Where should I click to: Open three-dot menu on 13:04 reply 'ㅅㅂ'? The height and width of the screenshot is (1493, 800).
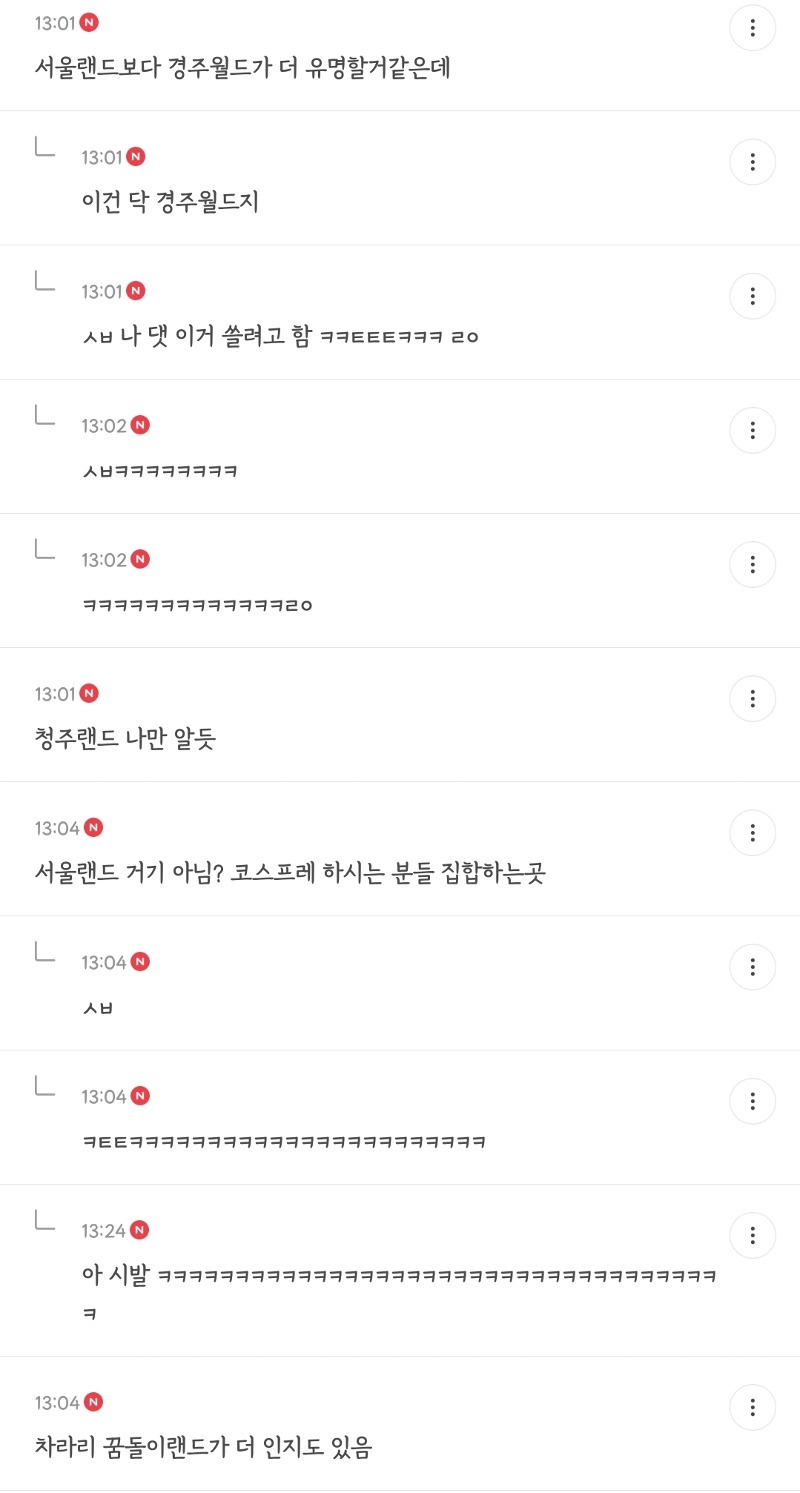tap(753, 967)
